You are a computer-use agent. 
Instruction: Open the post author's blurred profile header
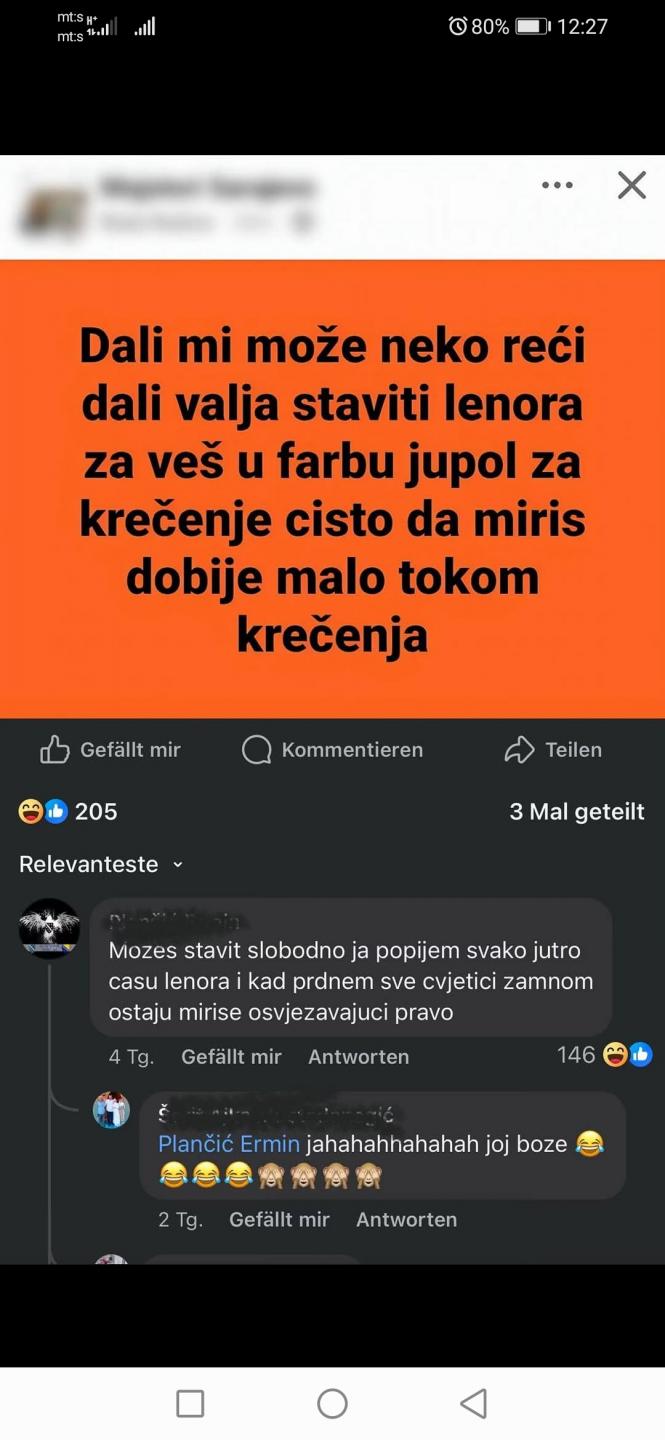170,204
